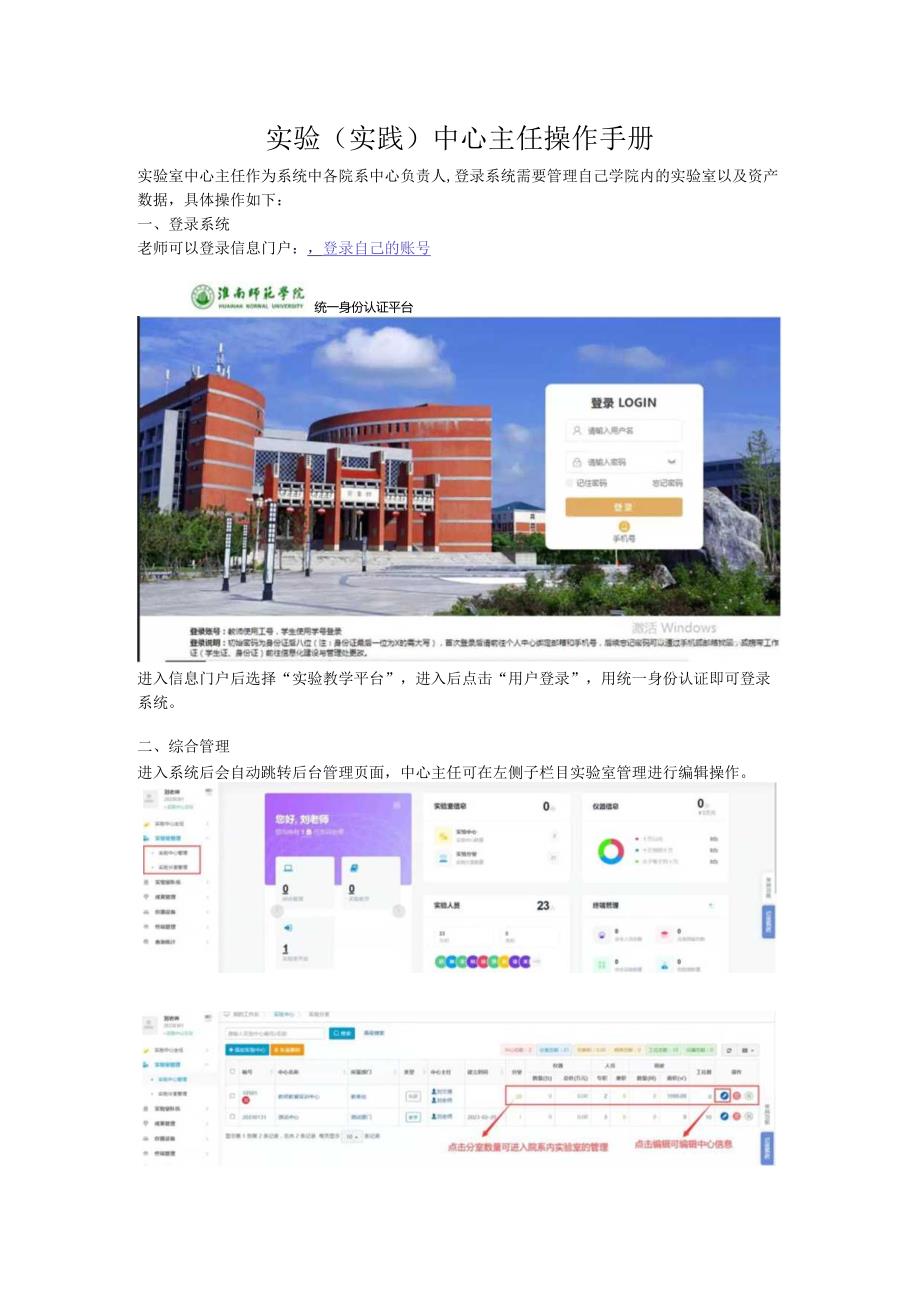Image resolution: width=920 pixels, height=1301 pixels.
Task: Enable the 记住密码 checkbox on the login form
Action: point(569,482)
